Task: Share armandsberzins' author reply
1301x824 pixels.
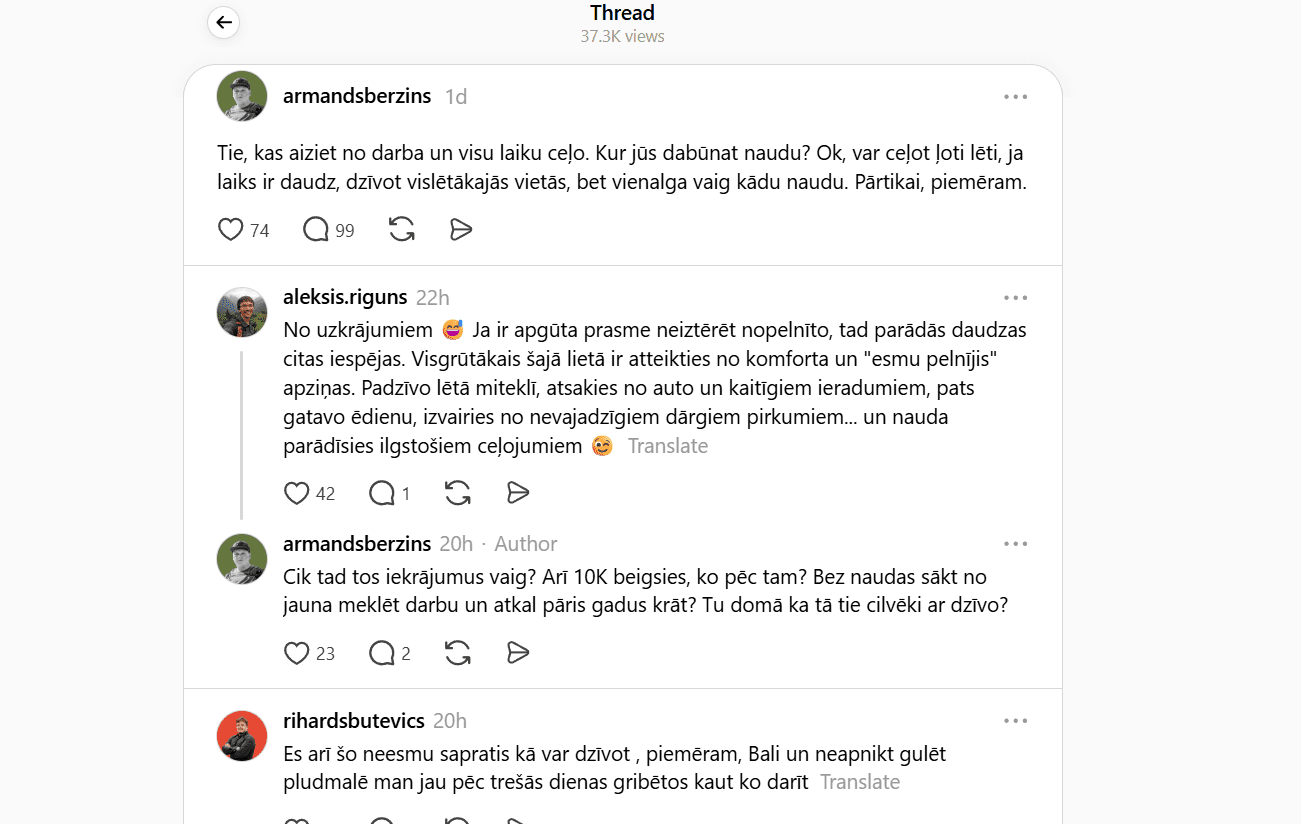Action: 517,653
